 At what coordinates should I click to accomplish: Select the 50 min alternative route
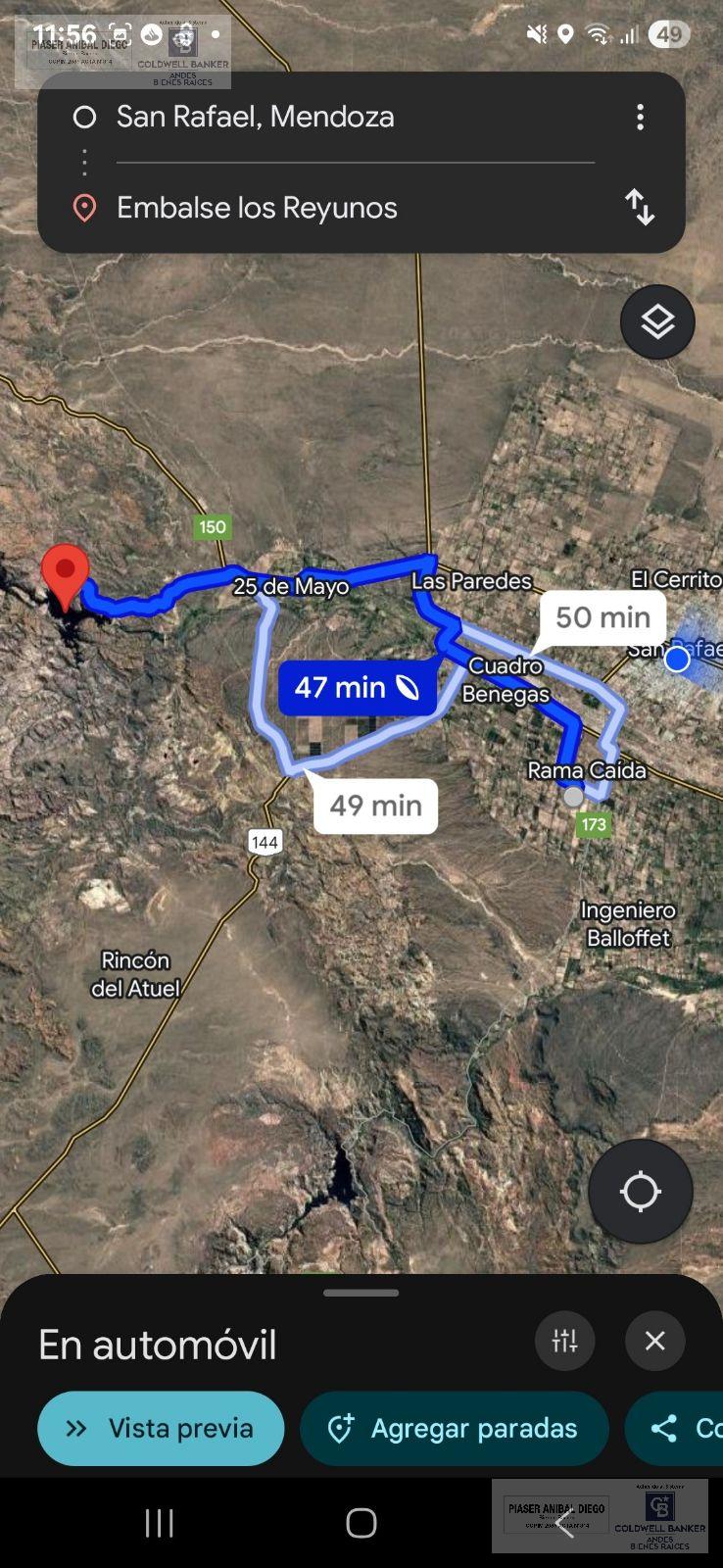602,617
